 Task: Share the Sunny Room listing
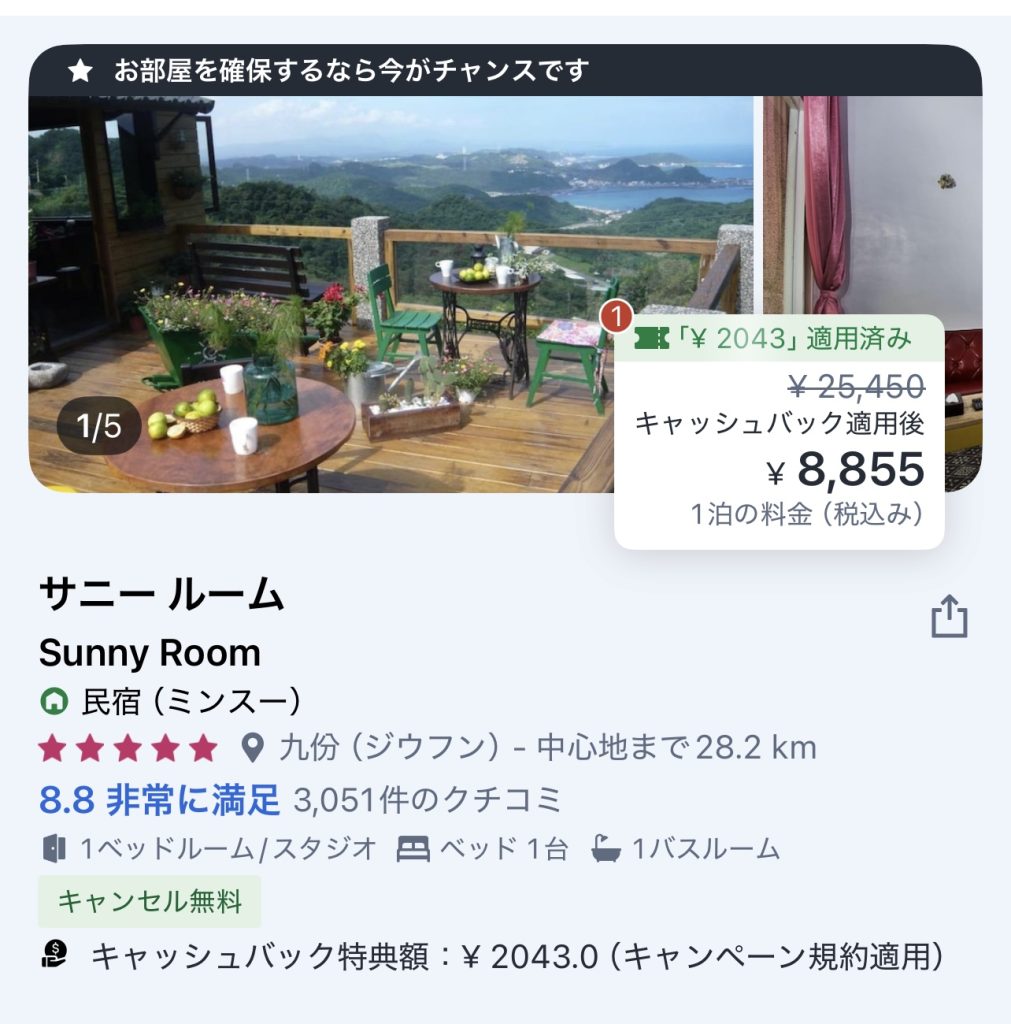pos(948,617)
